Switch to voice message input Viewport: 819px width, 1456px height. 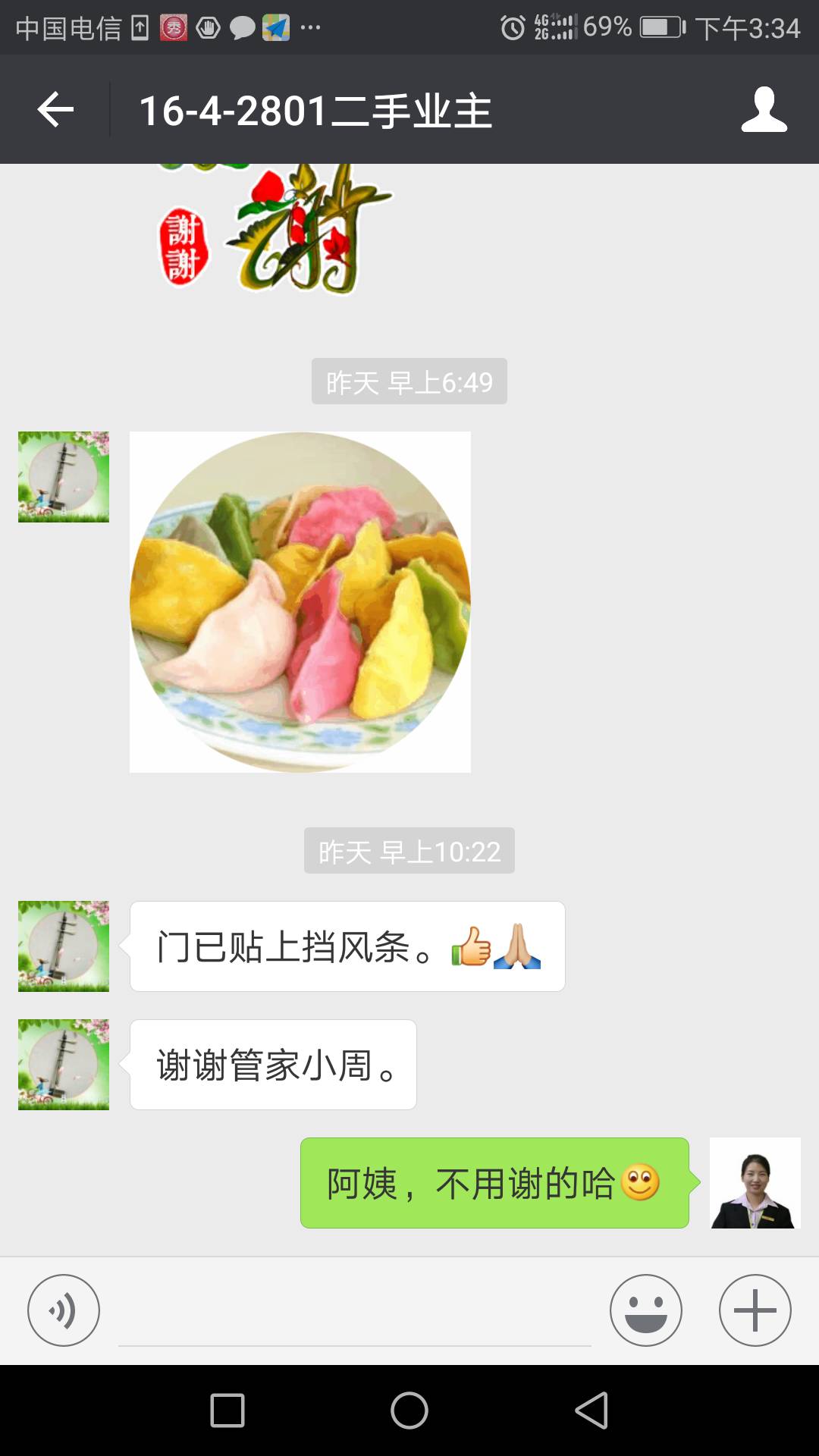coord(64,1310)
